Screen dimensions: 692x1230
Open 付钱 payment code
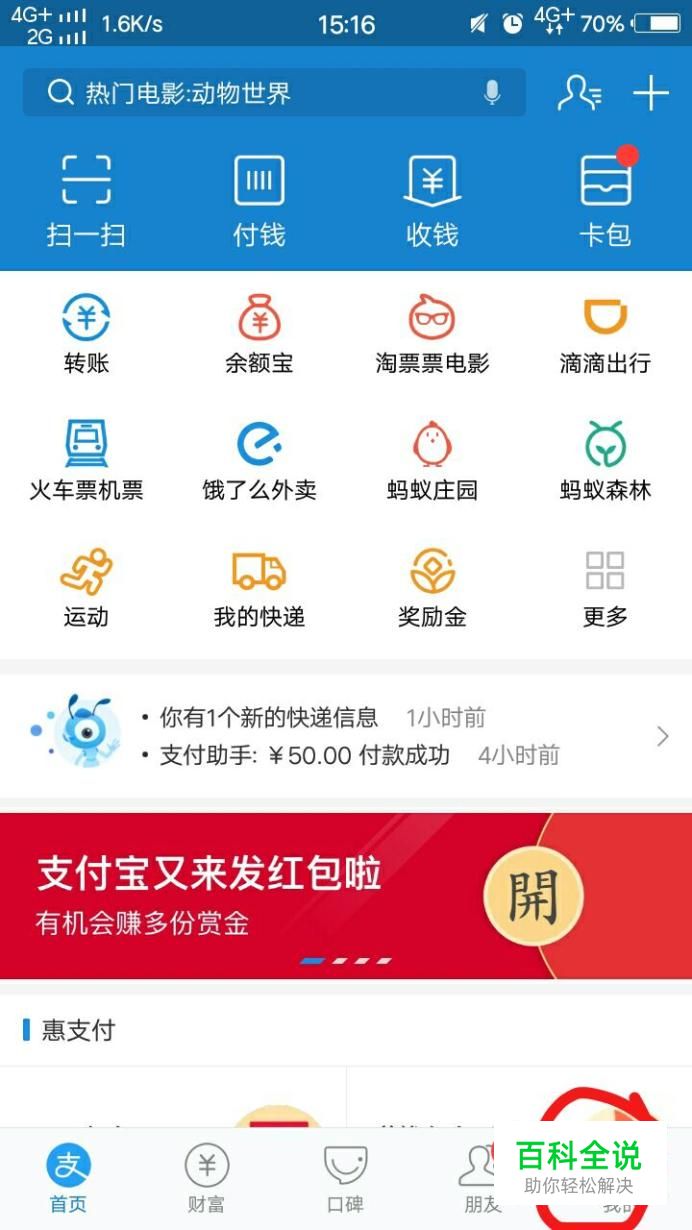click(x=259, y=200)
